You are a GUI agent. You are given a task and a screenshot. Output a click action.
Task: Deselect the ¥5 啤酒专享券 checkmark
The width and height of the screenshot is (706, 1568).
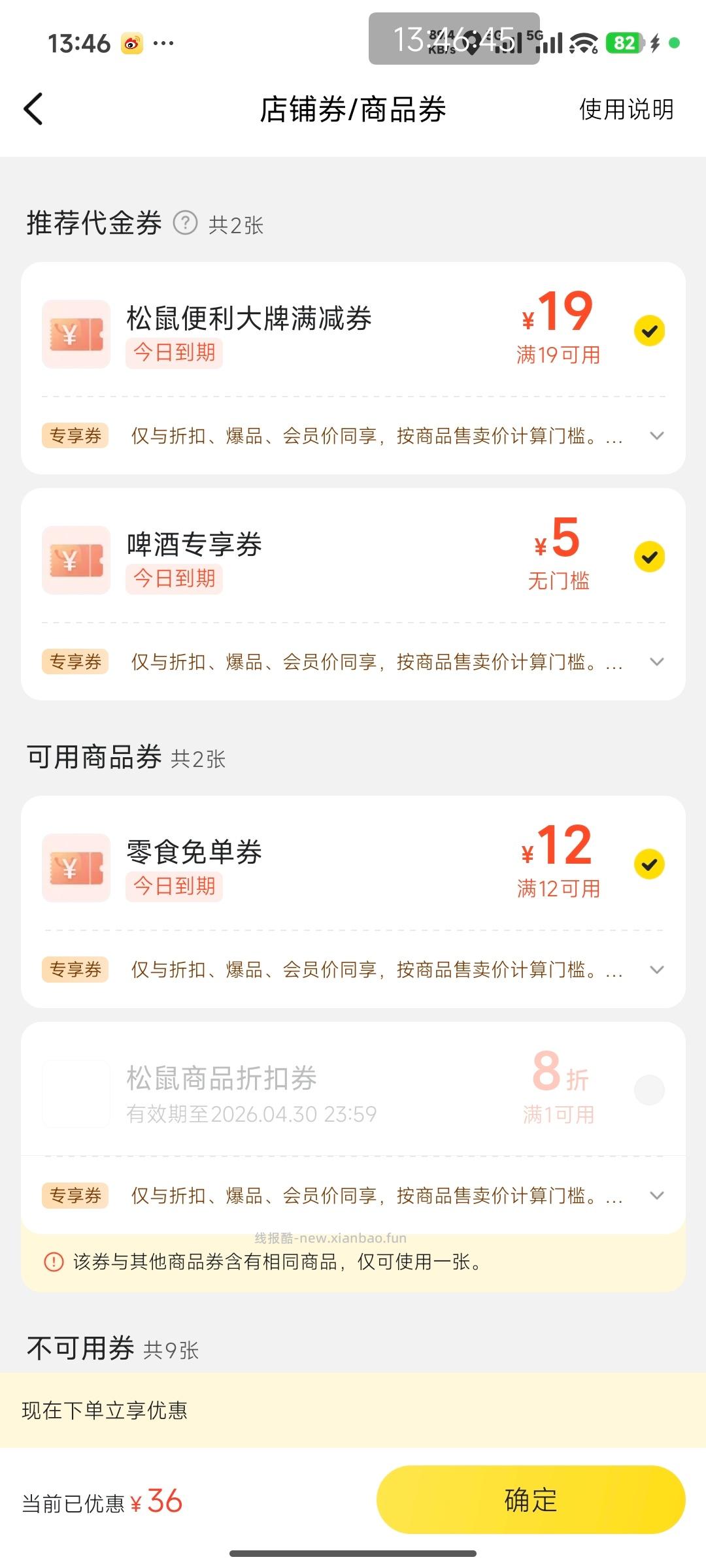click(x=648, y=557)
